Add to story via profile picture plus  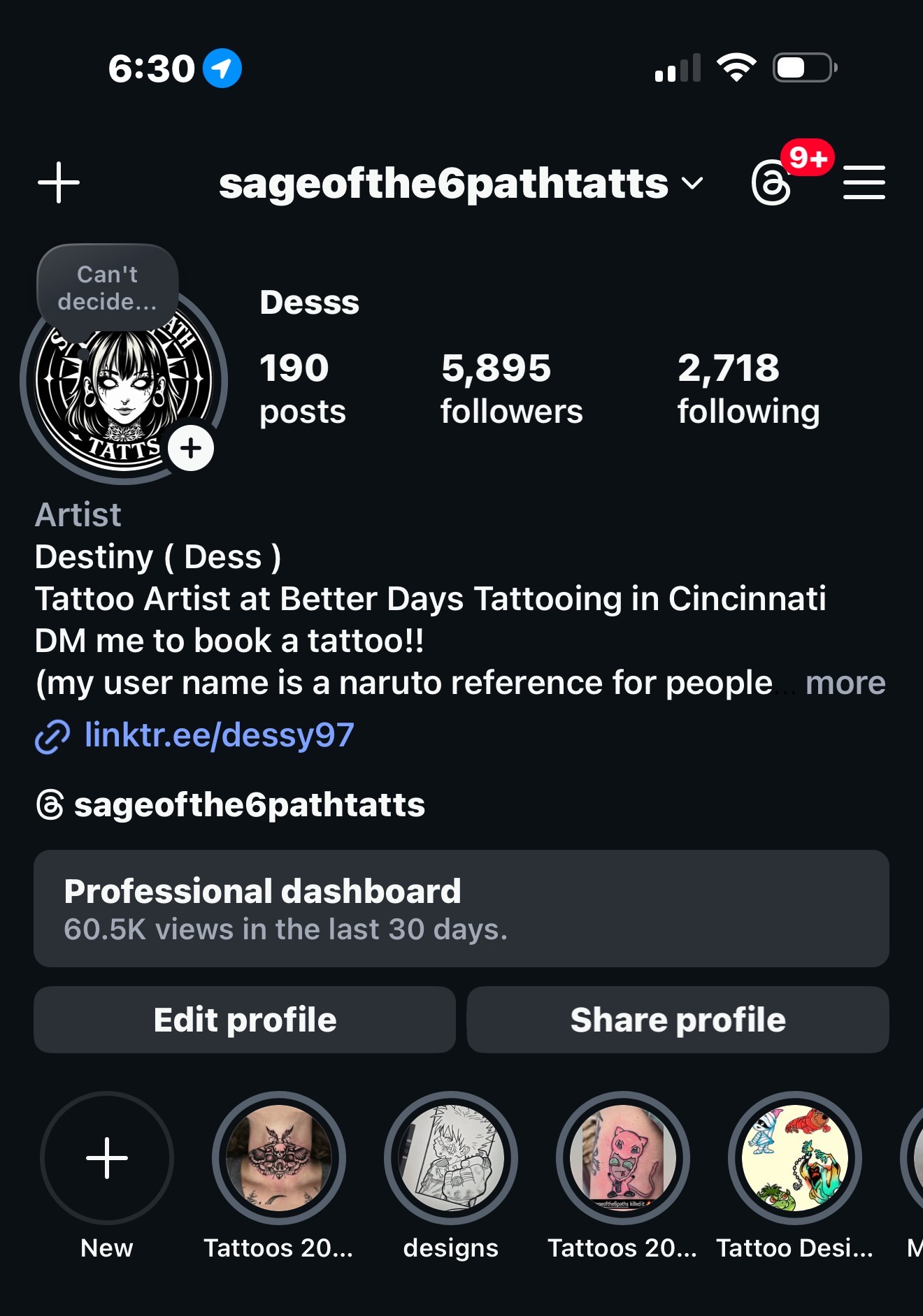(x=191, y=448)
